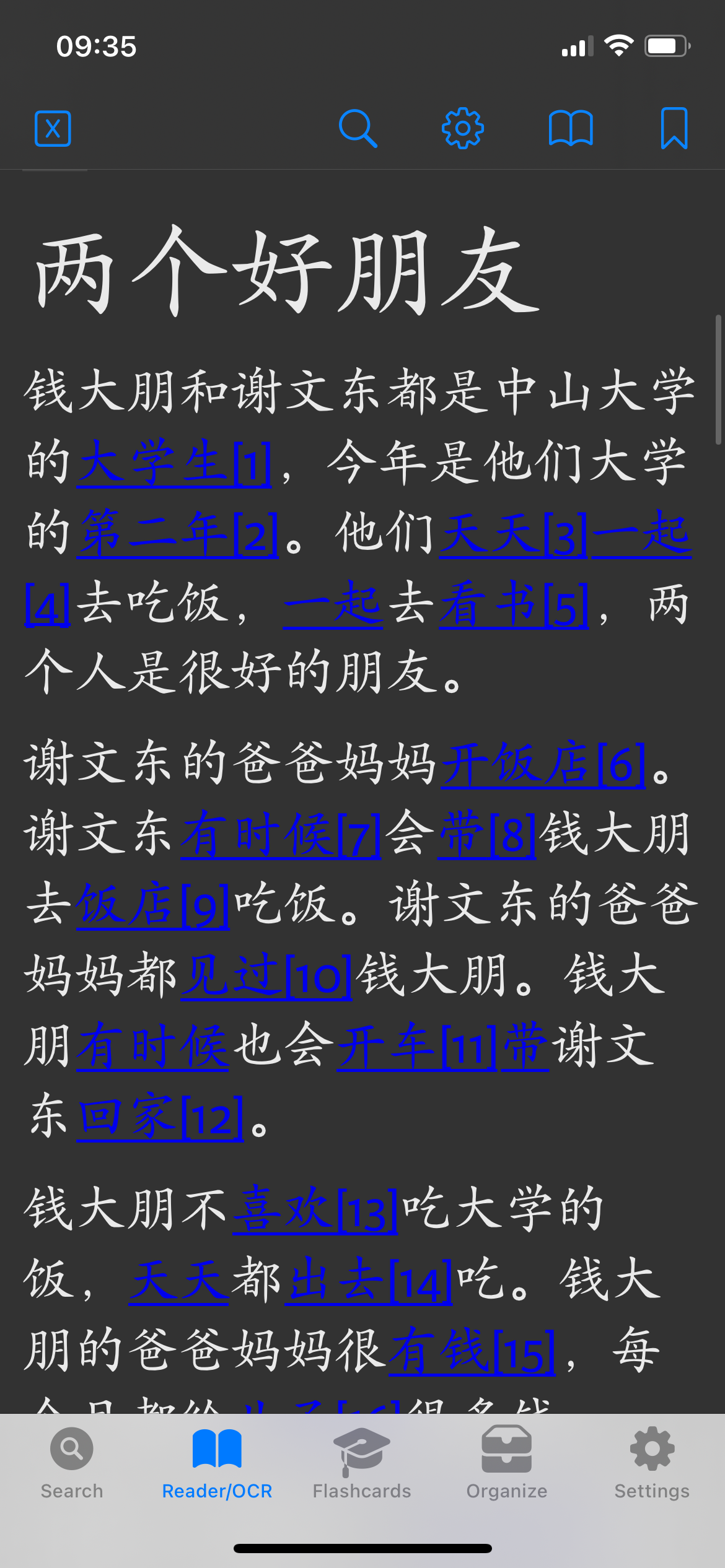
Task: Open footnote link 大学生[1]
Action: tap(174, 463)
